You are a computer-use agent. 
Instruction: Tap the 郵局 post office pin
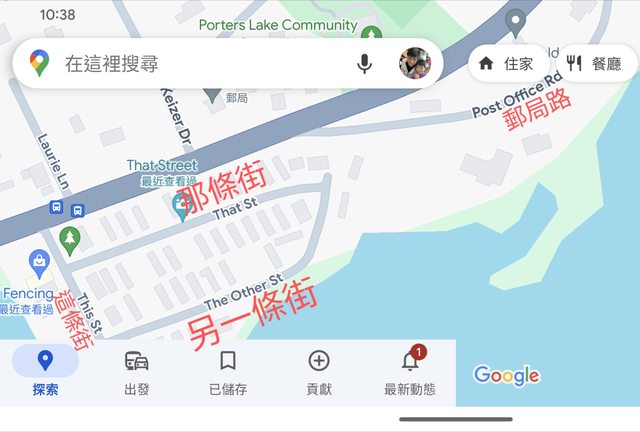click(x=212, y=92)
